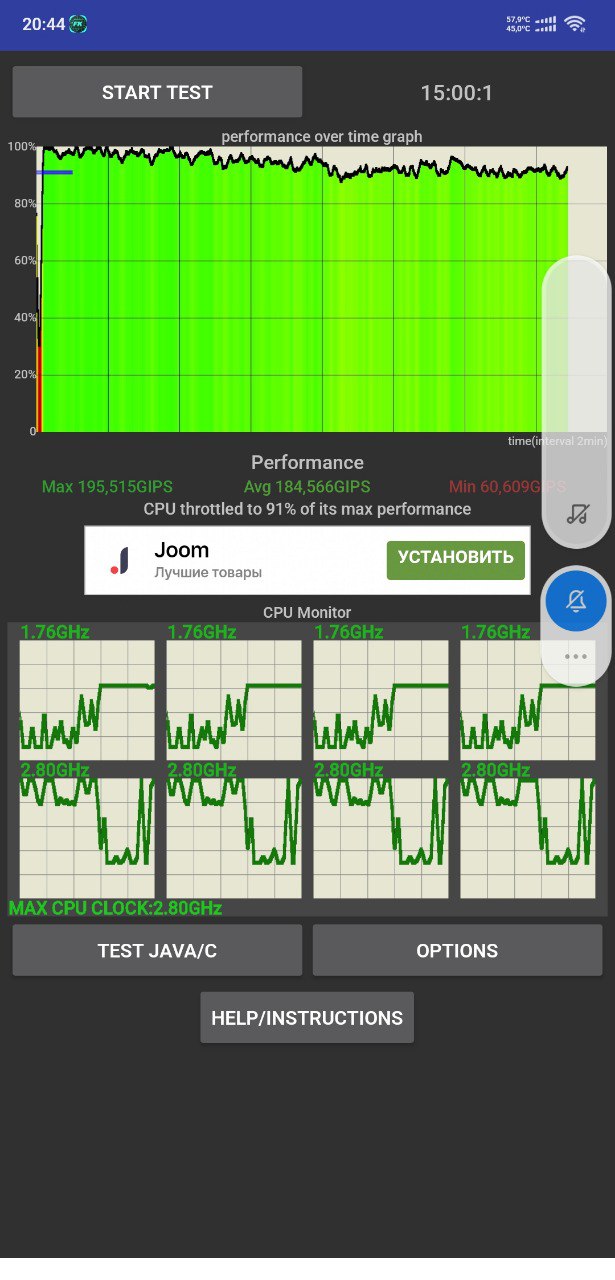Open HELP/INSTRUCTIONS
Screen dimensions: 615x1280
click(307, 1018)
